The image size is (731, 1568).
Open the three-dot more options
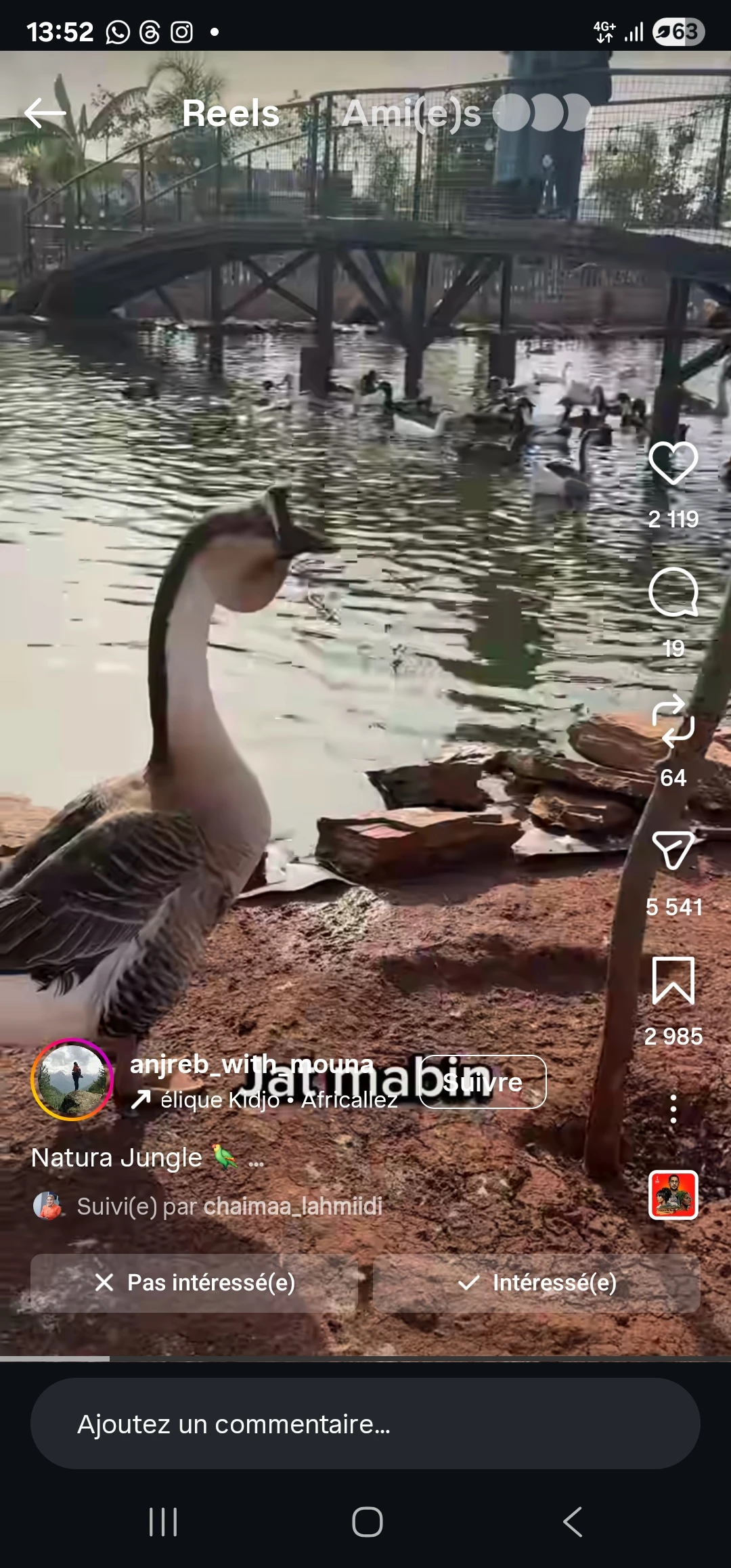click(x=673, y=1109)
